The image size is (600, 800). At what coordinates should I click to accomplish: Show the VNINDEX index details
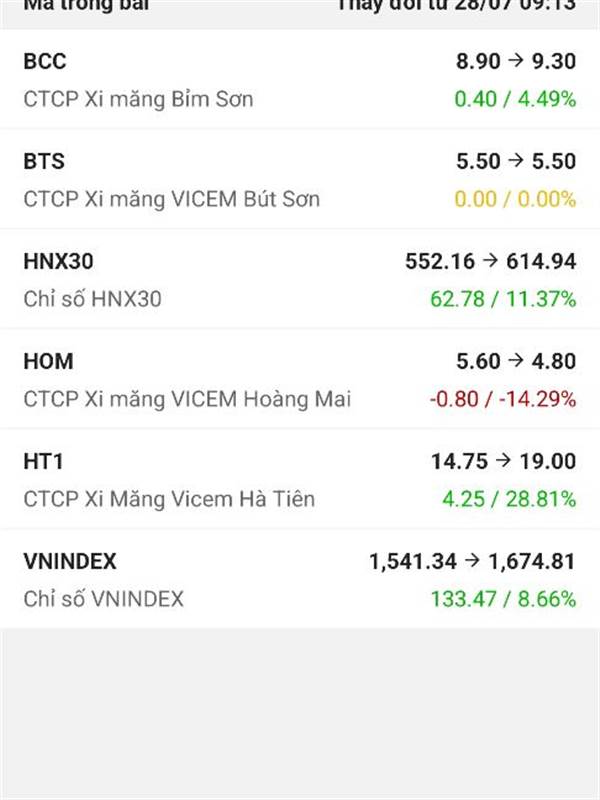coord(300,580)
